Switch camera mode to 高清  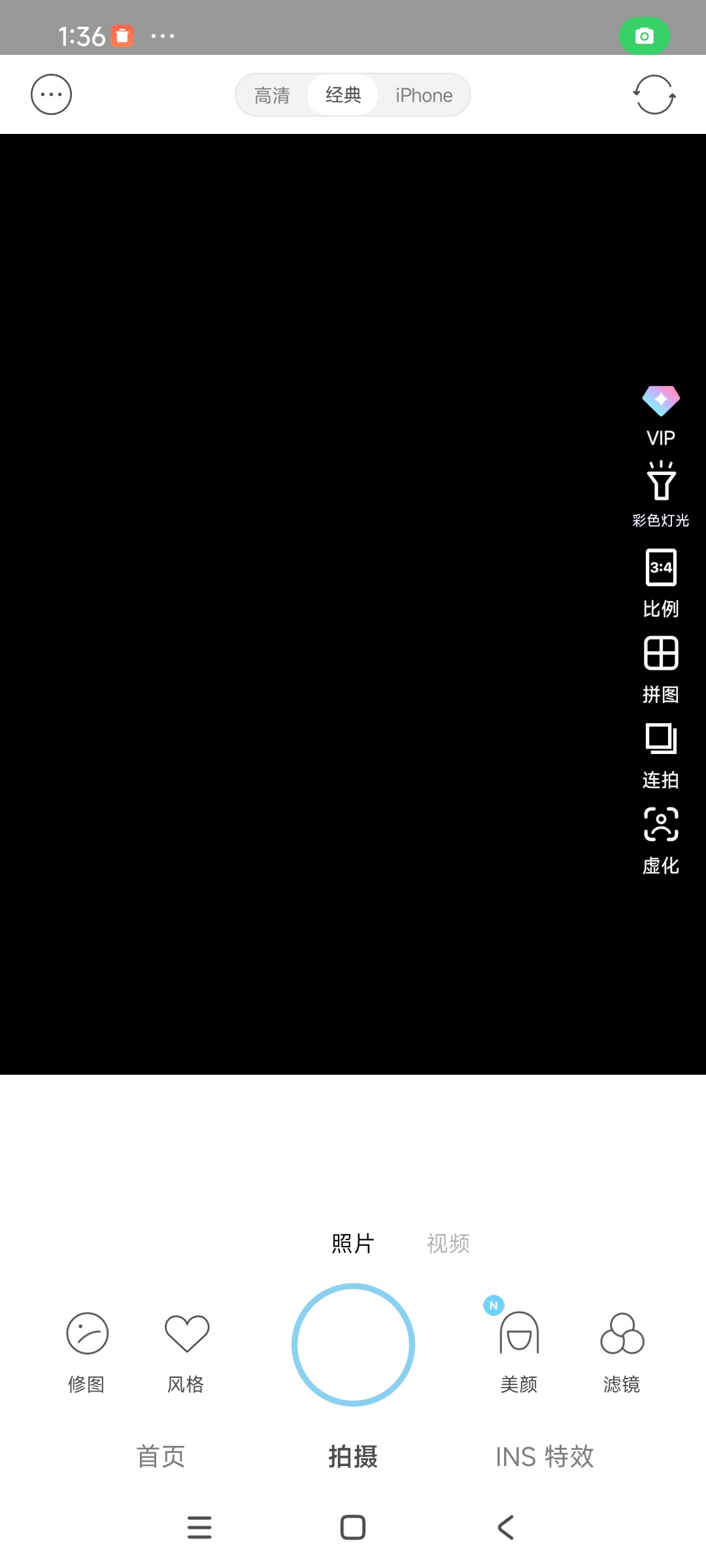click(272, 95)
